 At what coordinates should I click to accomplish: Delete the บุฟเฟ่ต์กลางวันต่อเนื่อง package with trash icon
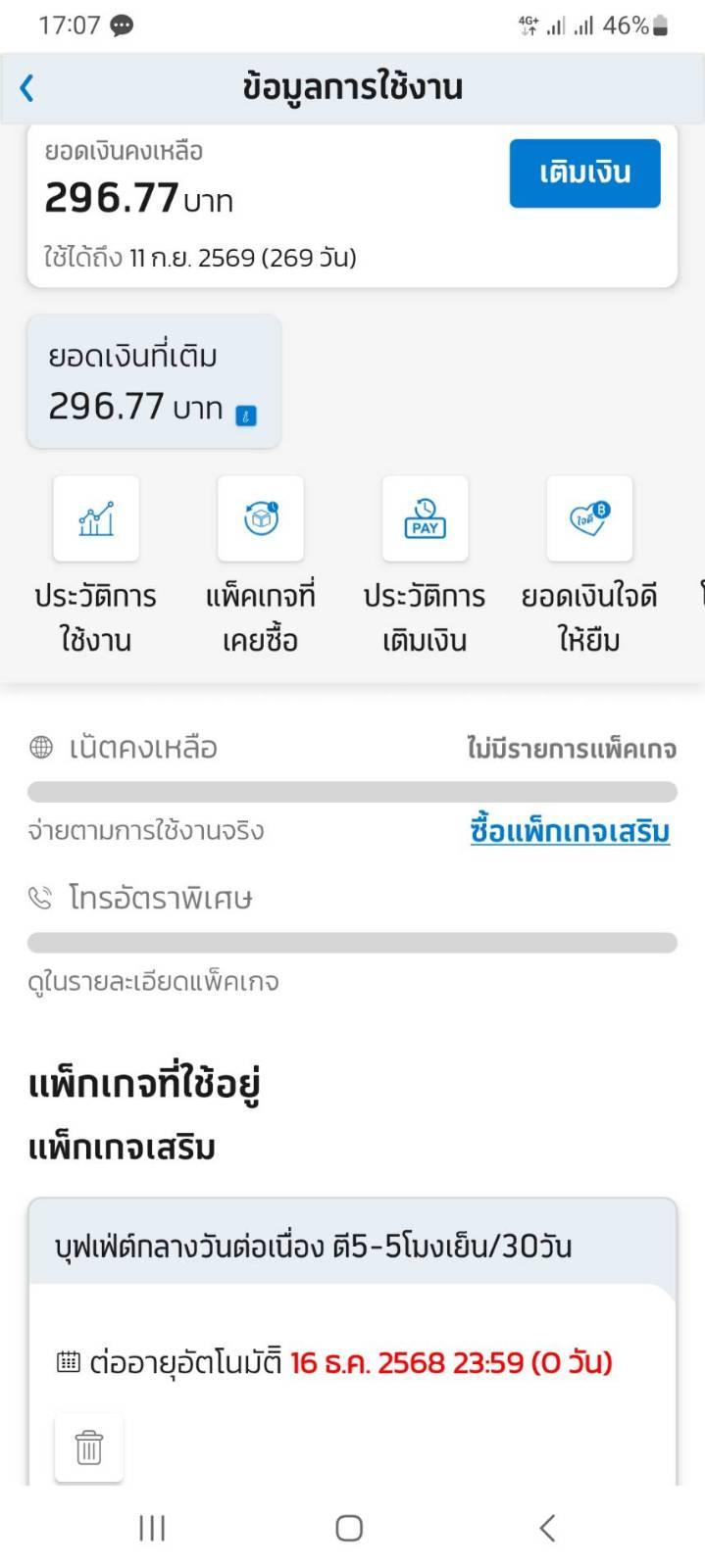coord(89,1447)
